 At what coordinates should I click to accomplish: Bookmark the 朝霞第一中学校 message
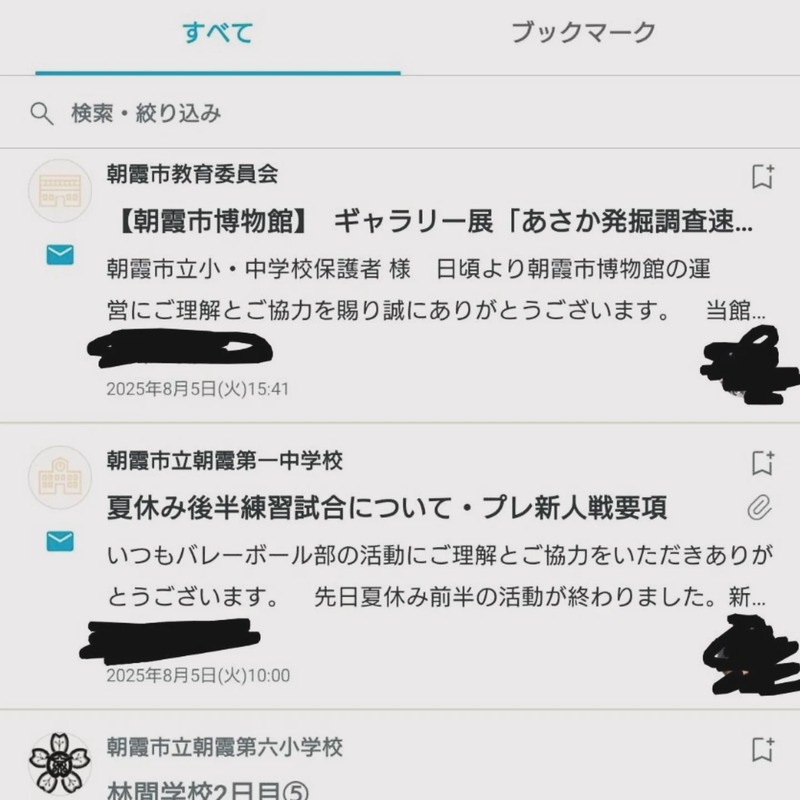point(762,463)
